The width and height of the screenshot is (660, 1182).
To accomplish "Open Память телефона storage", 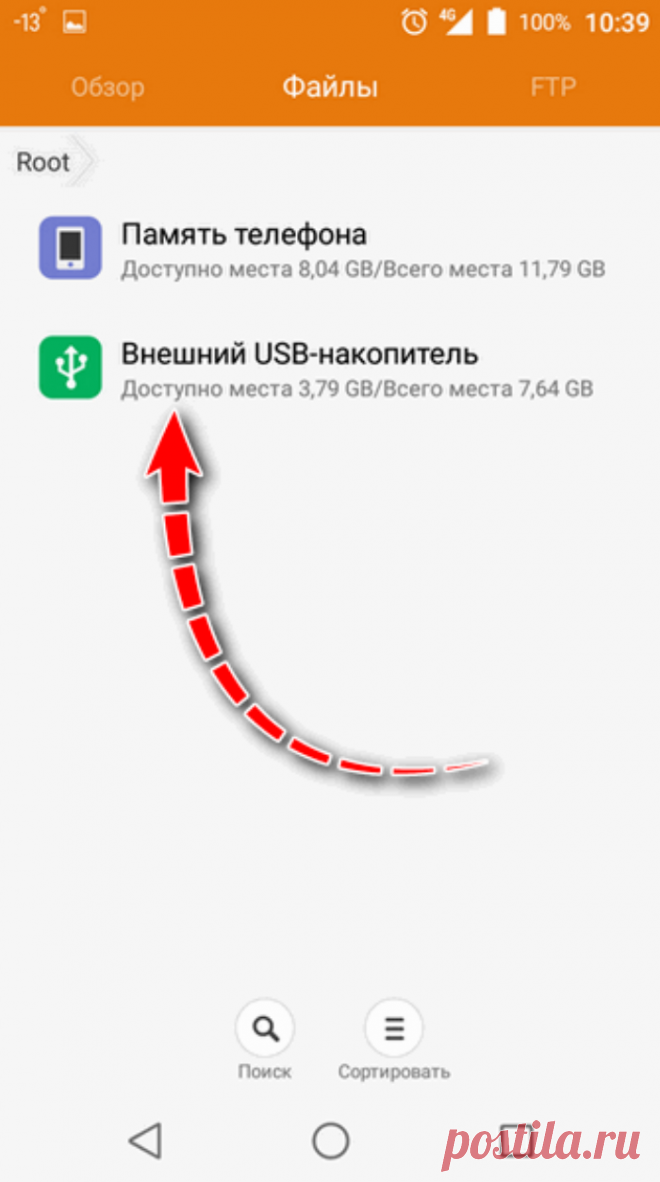I will pyautogui.click(x=330, y=248).
